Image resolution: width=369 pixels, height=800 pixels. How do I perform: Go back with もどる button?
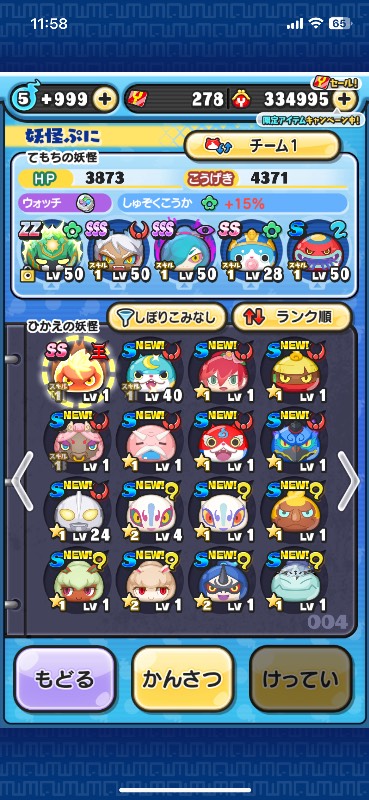[64, 679]
